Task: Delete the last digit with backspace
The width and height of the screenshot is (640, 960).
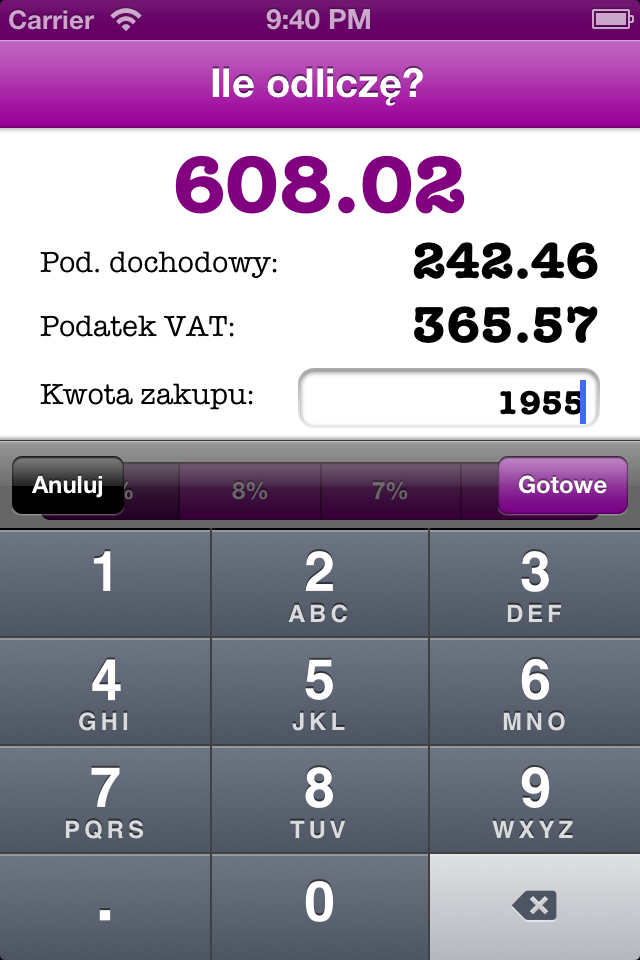Action: click(x=535, y=906)
